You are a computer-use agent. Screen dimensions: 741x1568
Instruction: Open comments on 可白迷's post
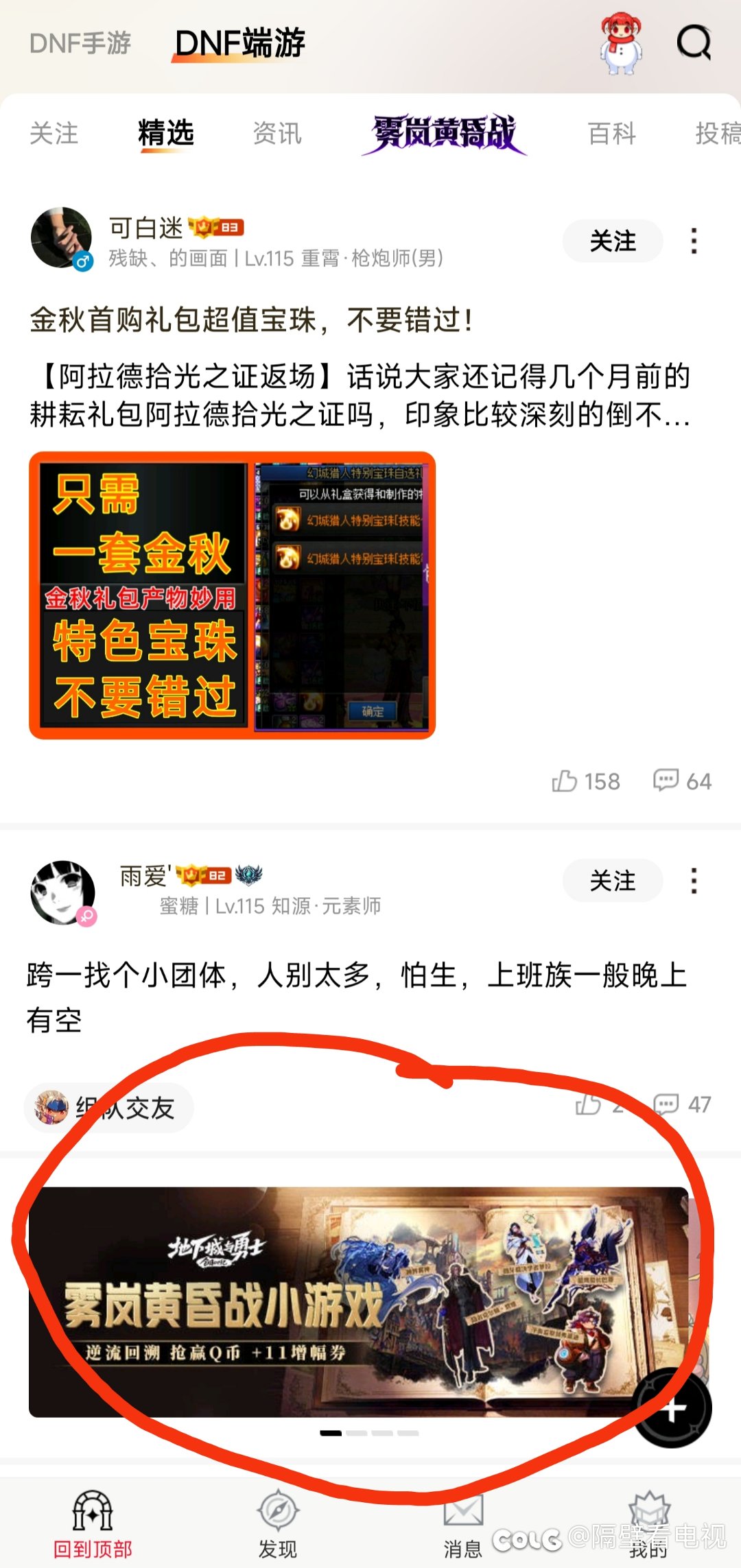(x=682, y=781)
